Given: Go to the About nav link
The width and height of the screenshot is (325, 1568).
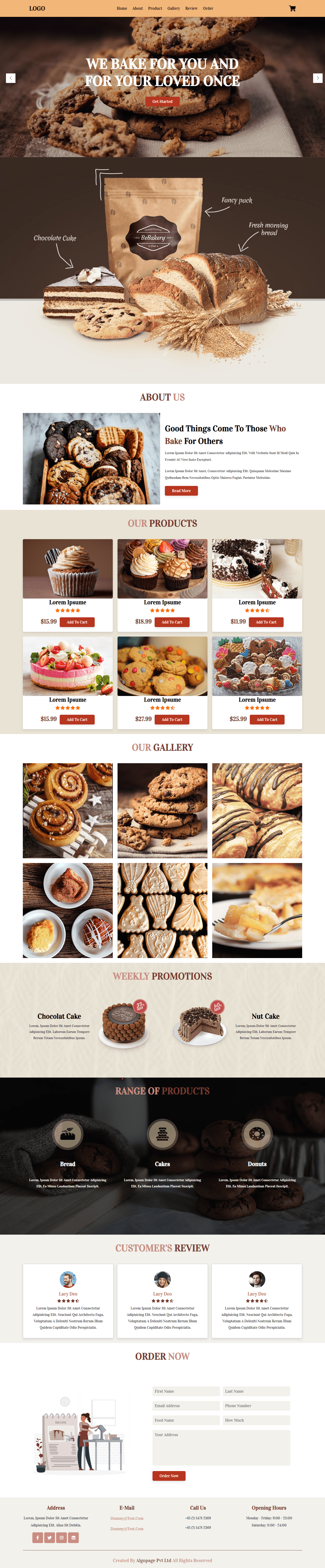Looking at the screenshot, I should [x=138, y=9].
